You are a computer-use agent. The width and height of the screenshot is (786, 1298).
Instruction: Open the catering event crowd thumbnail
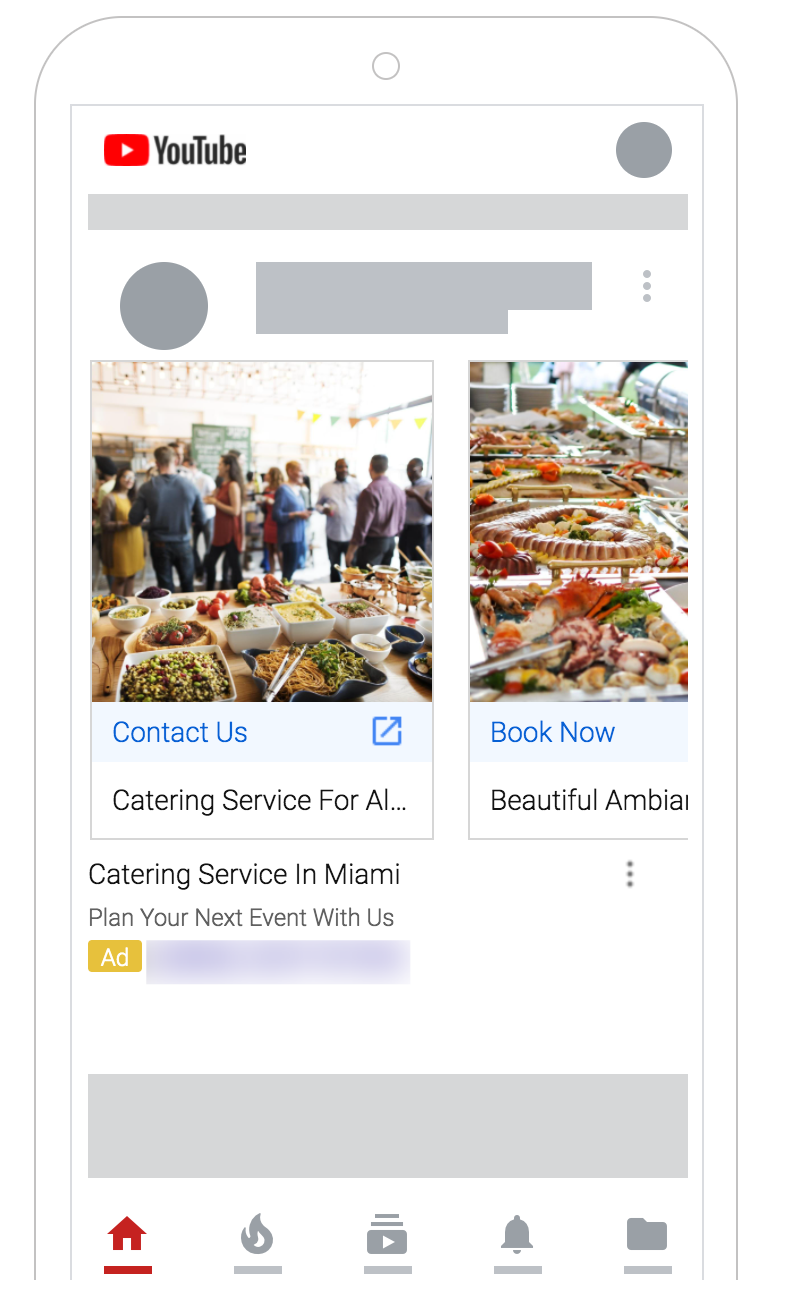pos(261,530)
